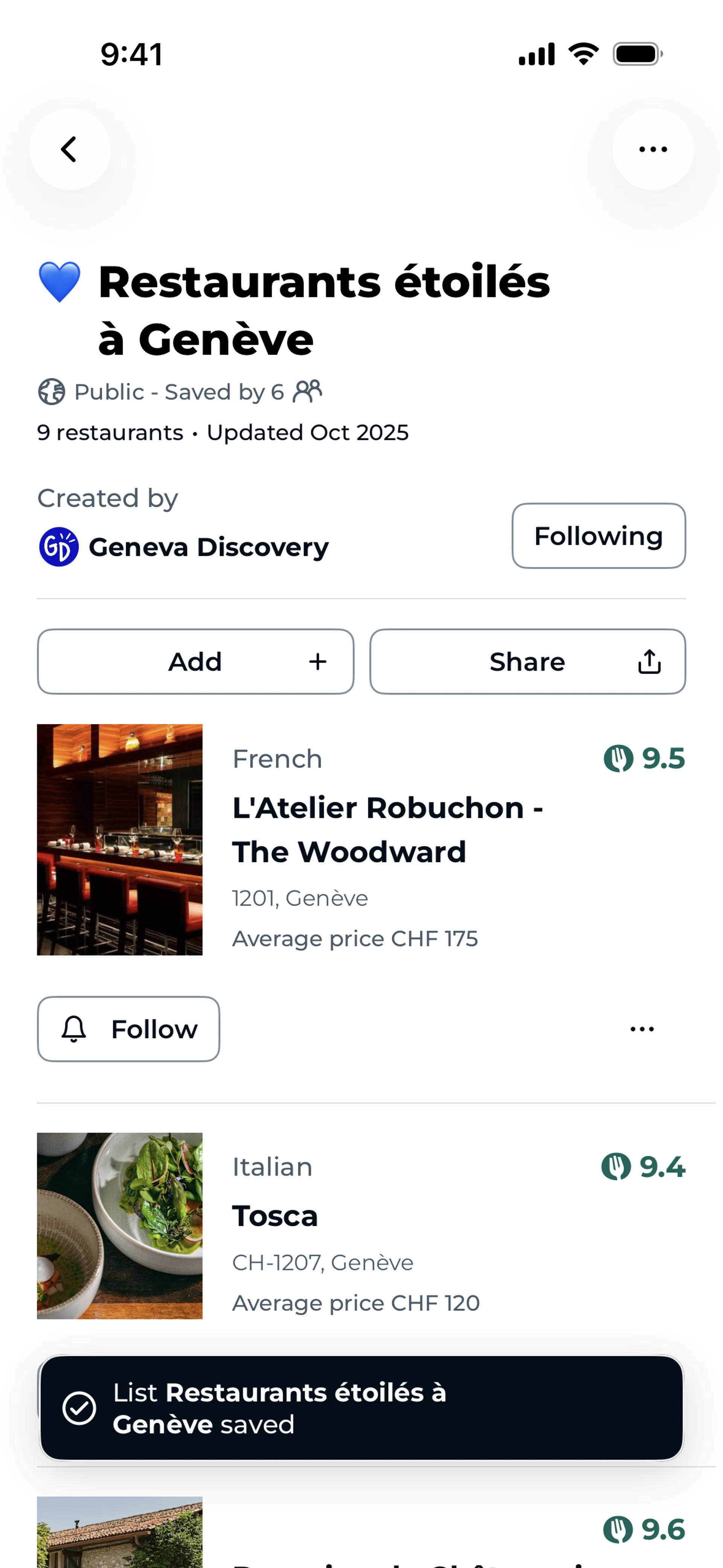Show more options for L'Atelier Robuchon
The image size is (723, 1568).
click(x=642, y=1029)
